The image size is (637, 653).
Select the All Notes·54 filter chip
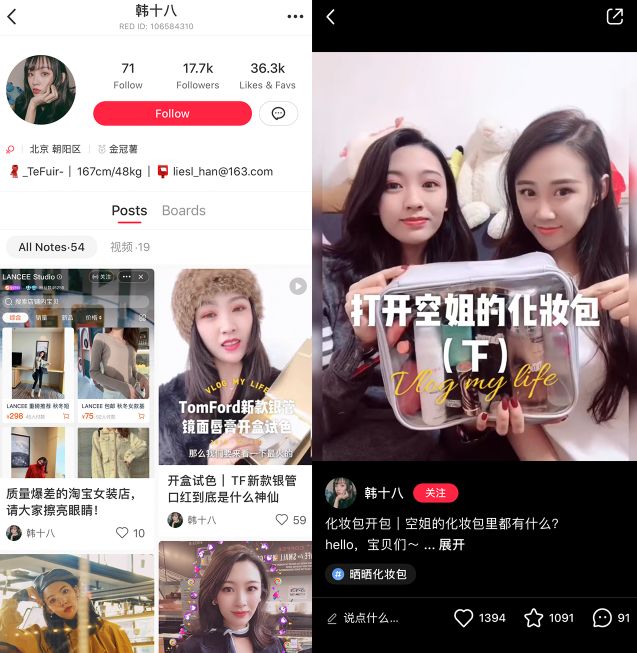coord(51,247)
